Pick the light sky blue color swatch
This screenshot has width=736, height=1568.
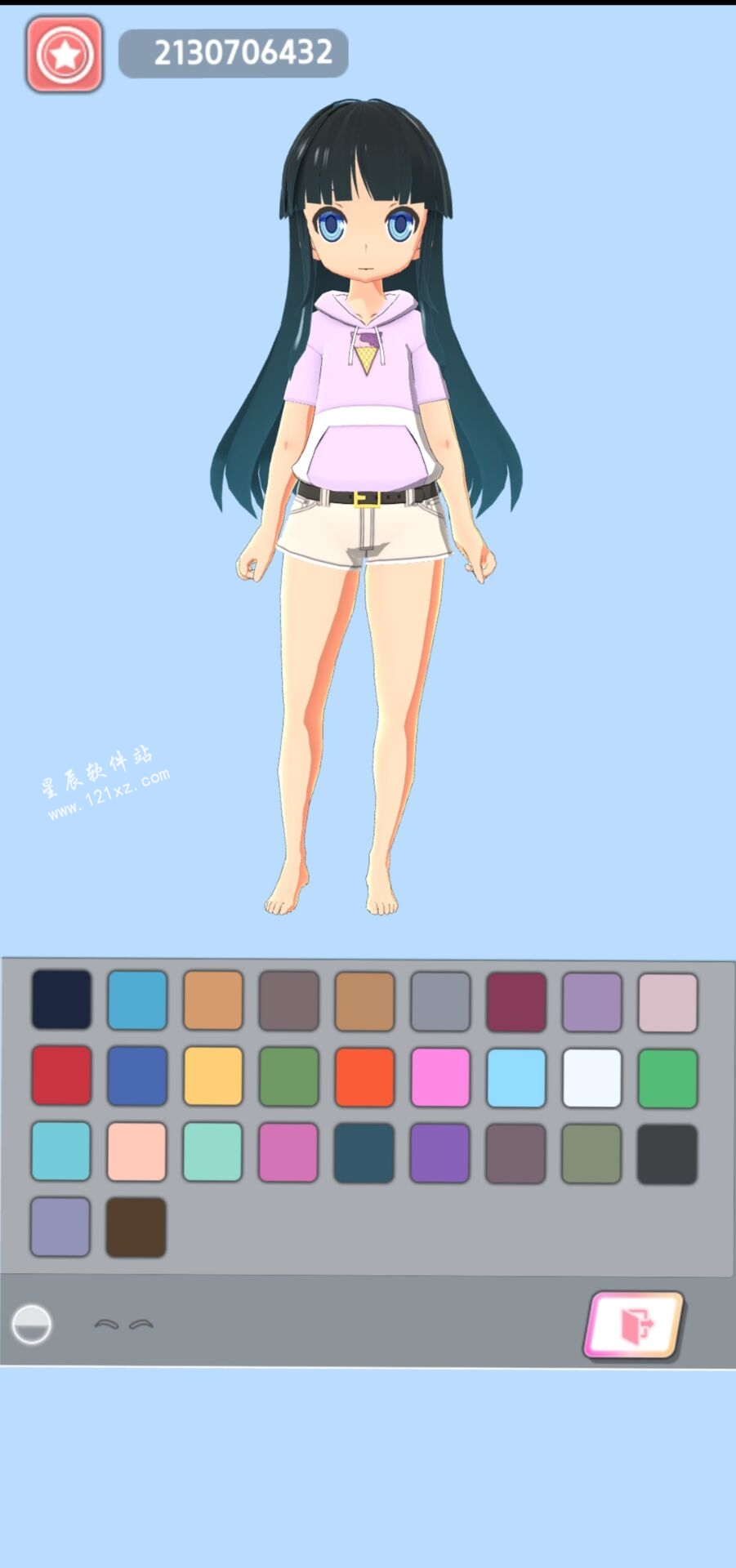(x=516, y=1078)
